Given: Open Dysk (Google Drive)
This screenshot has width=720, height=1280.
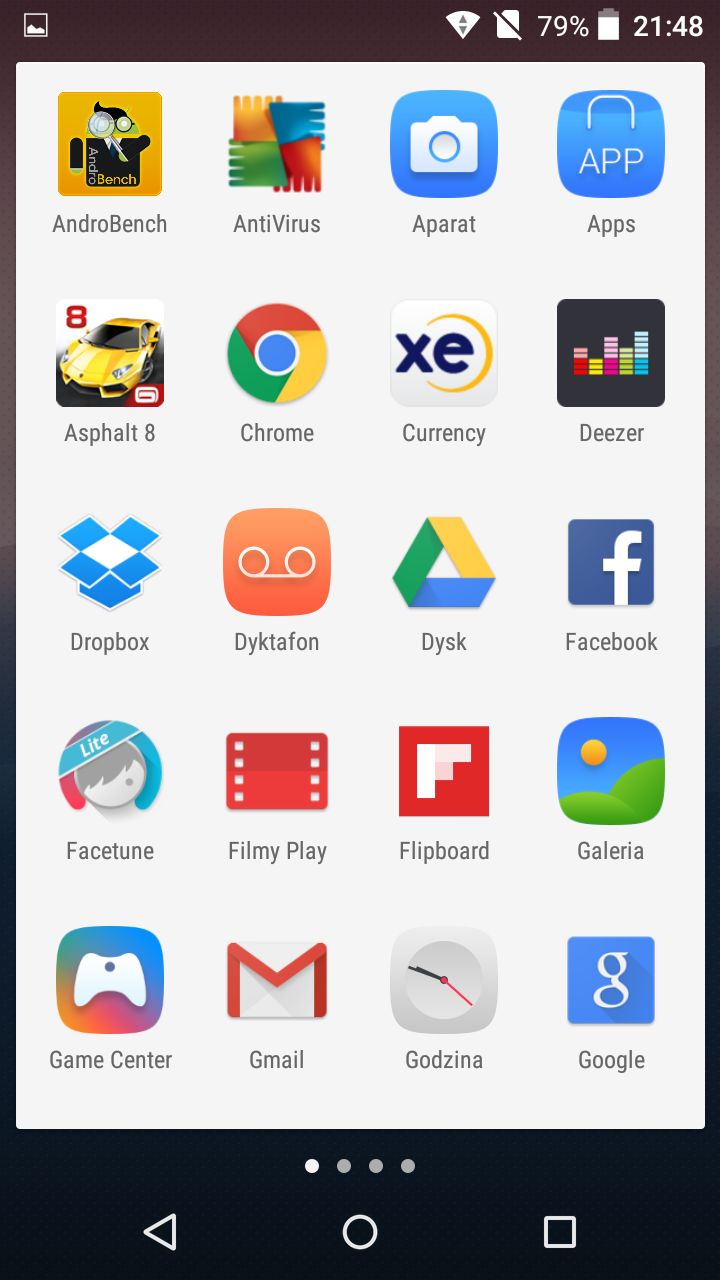Looking at the screenshot, I should [444, 563].
